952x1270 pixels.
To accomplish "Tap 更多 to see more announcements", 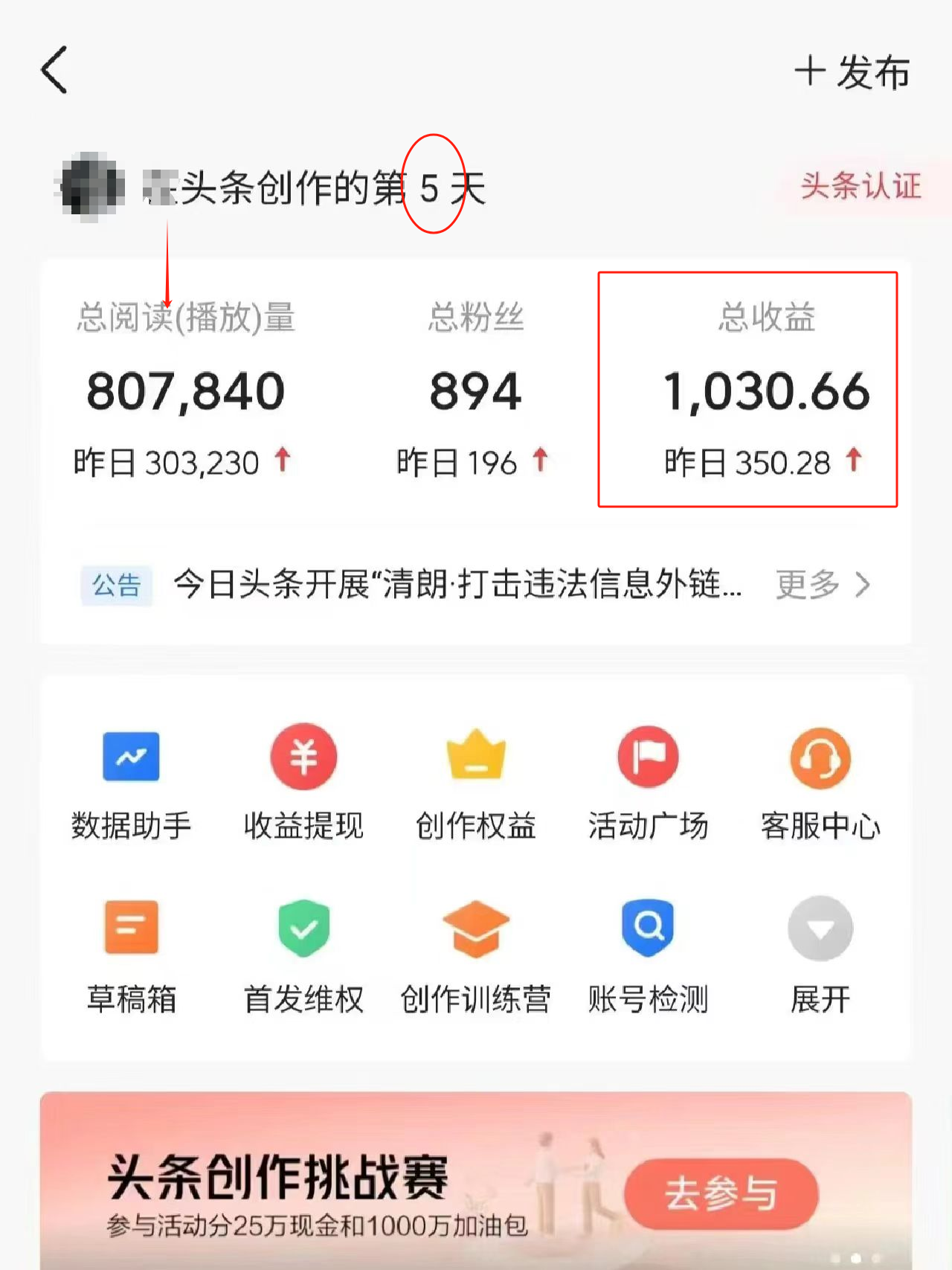I will point(822,585).
